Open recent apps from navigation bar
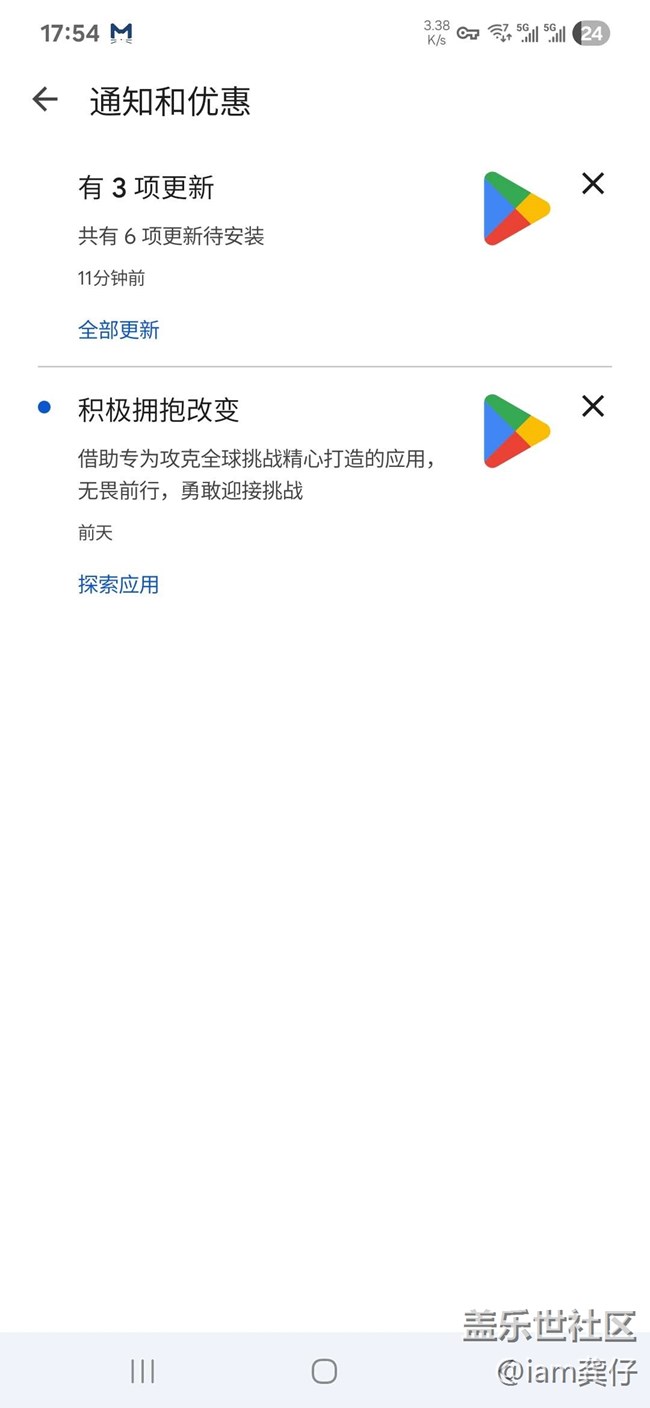Image resolution: width=650 pixels, height=1408 pixels. (143, 1371)
